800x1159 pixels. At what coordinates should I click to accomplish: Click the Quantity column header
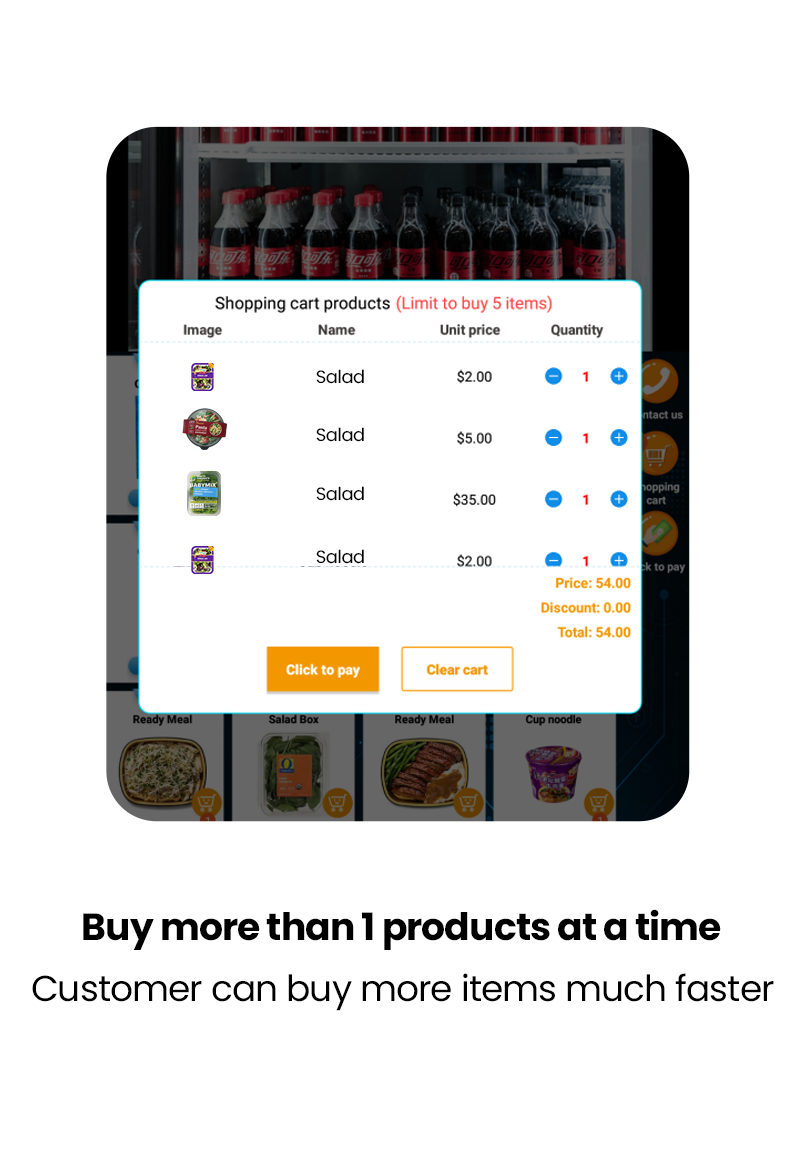(577, 330)
